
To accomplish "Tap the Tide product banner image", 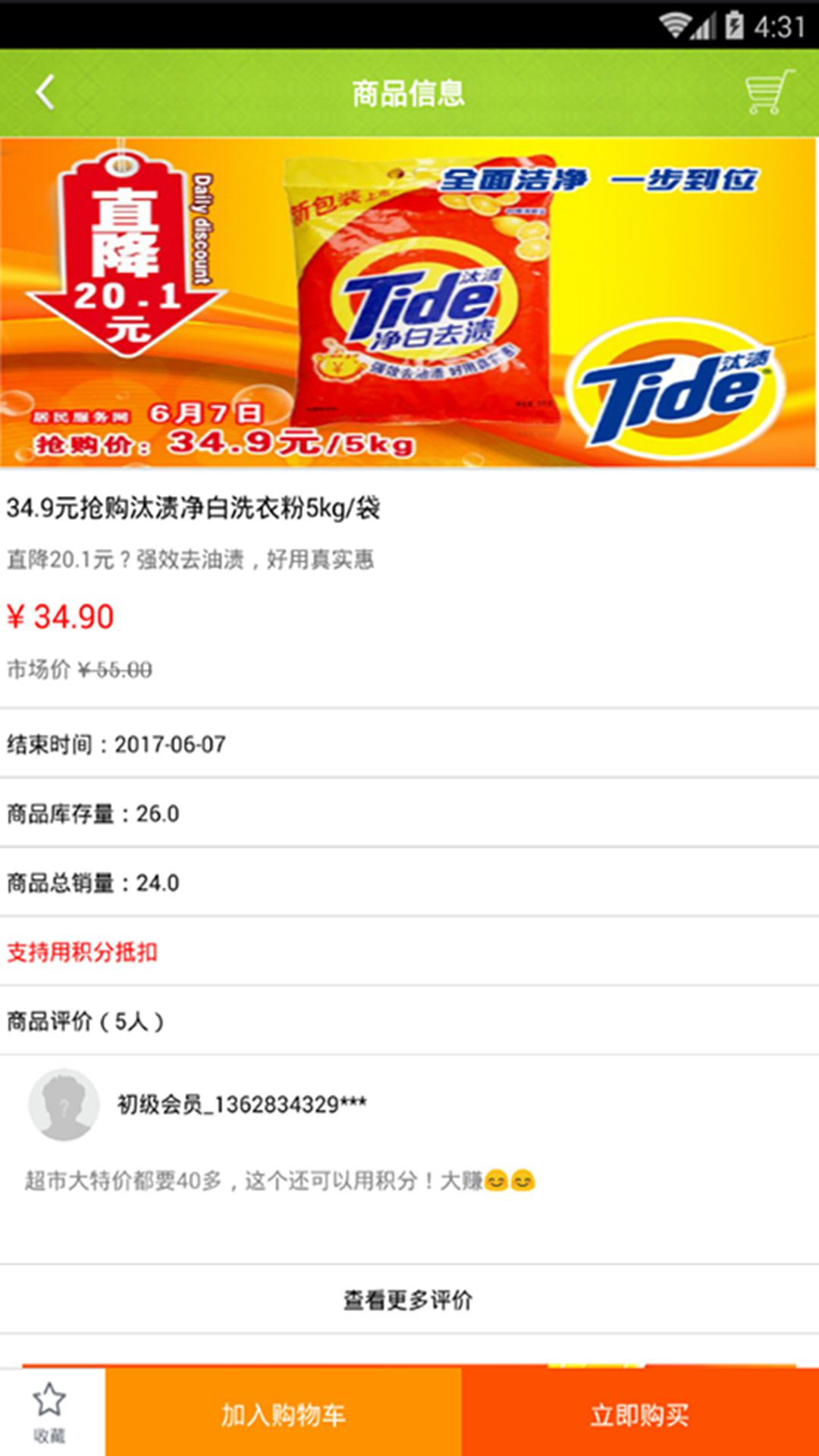I will (409, 302).
